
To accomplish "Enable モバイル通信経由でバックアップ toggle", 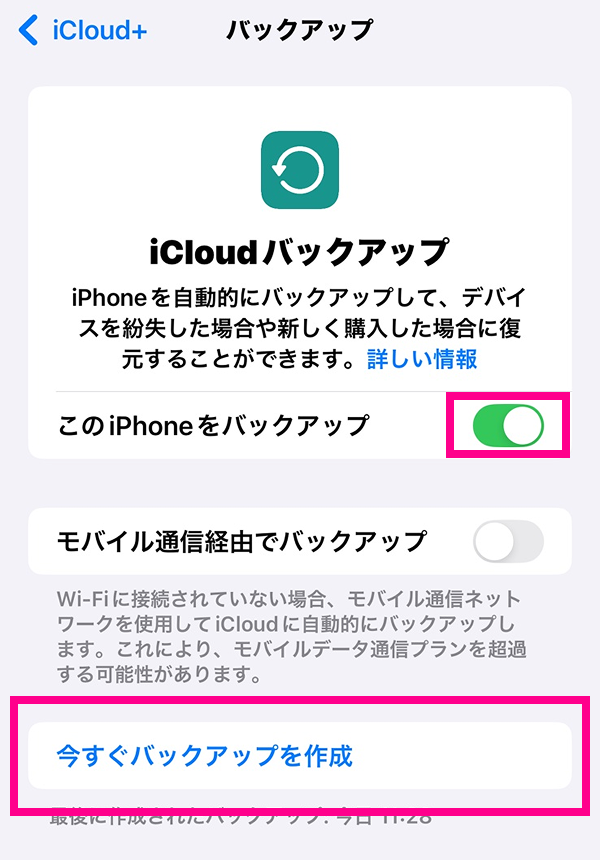I will point(508,542).
